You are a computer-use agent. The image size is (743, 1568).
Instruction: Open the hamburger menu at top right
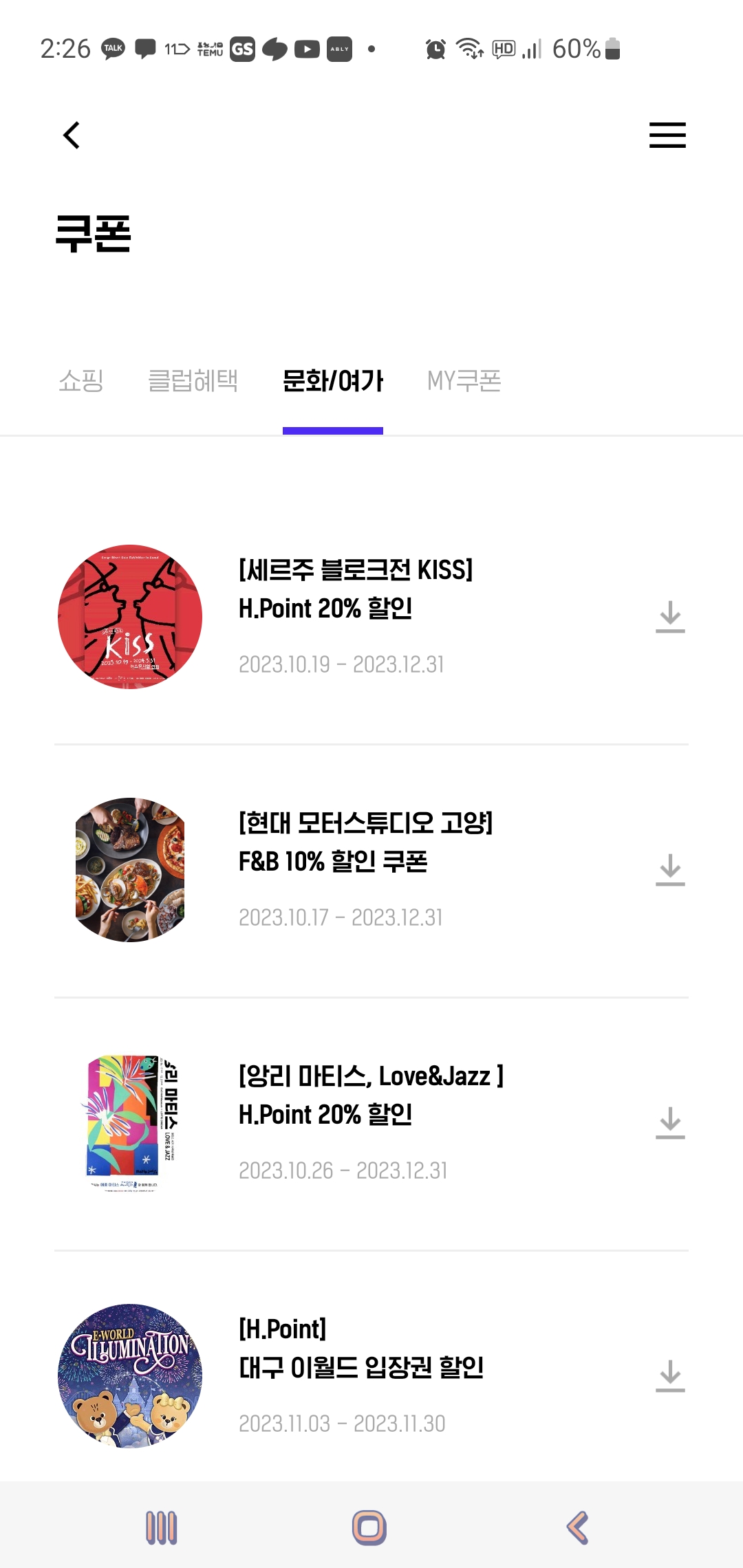pyautogui.click(x=666, y=135)
